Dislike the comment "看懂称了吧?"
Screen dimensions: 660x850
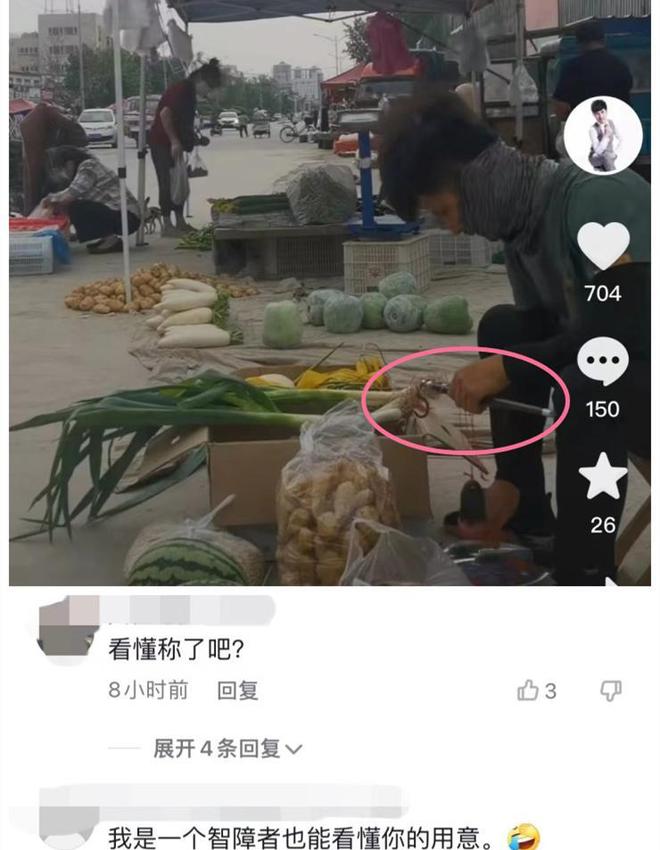(610, 690)
